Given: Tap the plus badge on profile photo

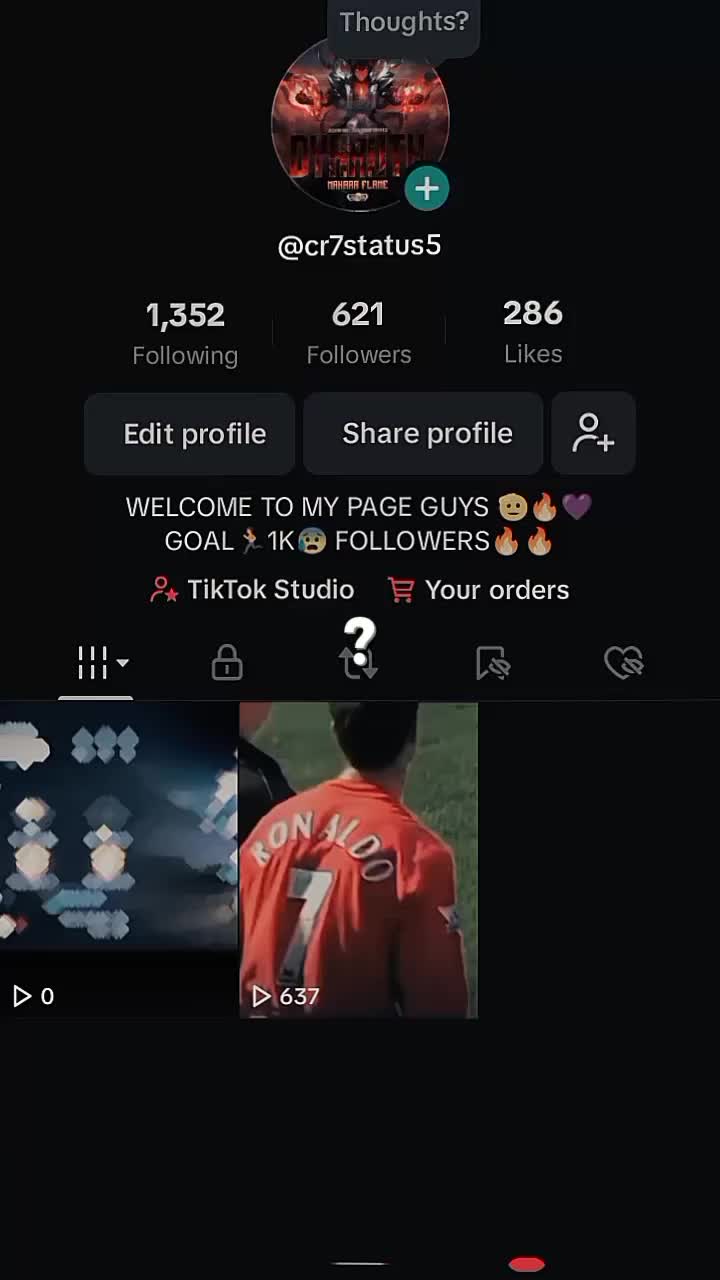Looking at the screenshot, I should point(427,188).
